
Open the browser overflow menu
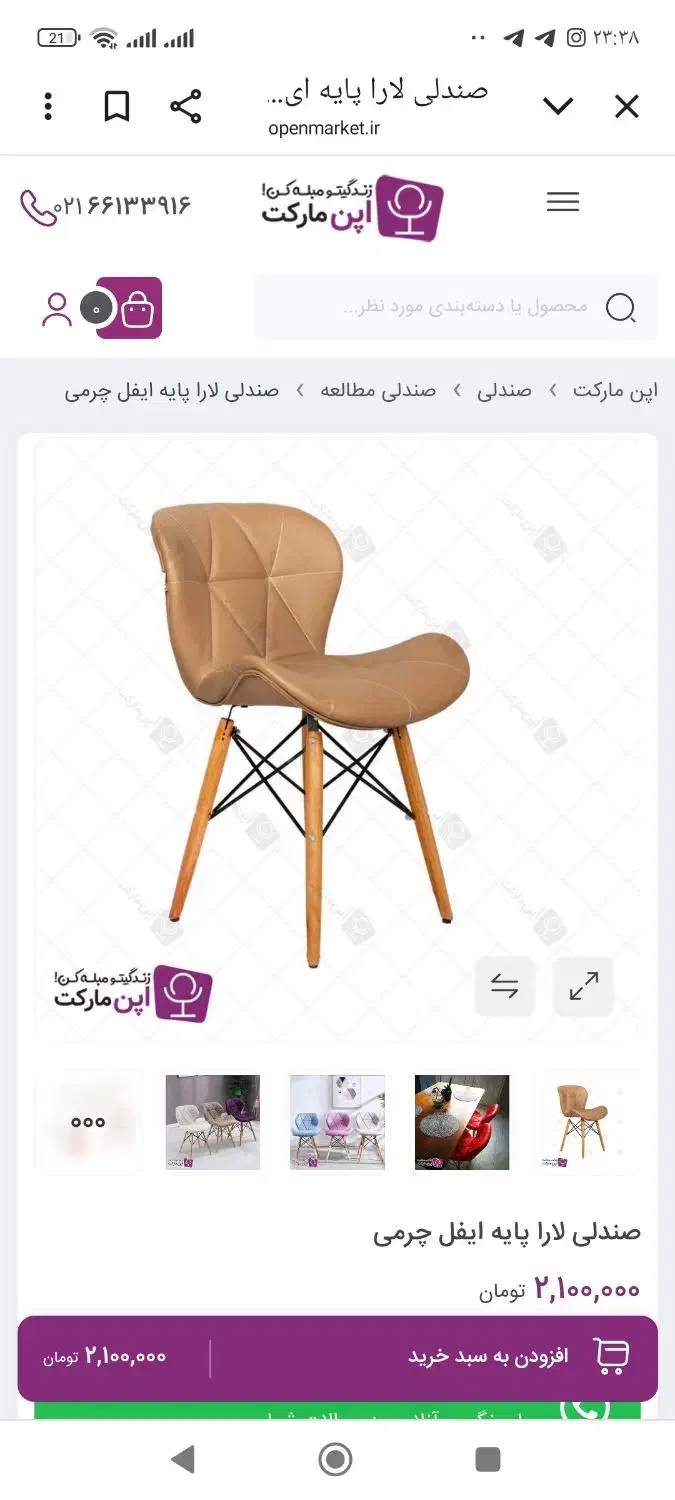pos(48,107)
